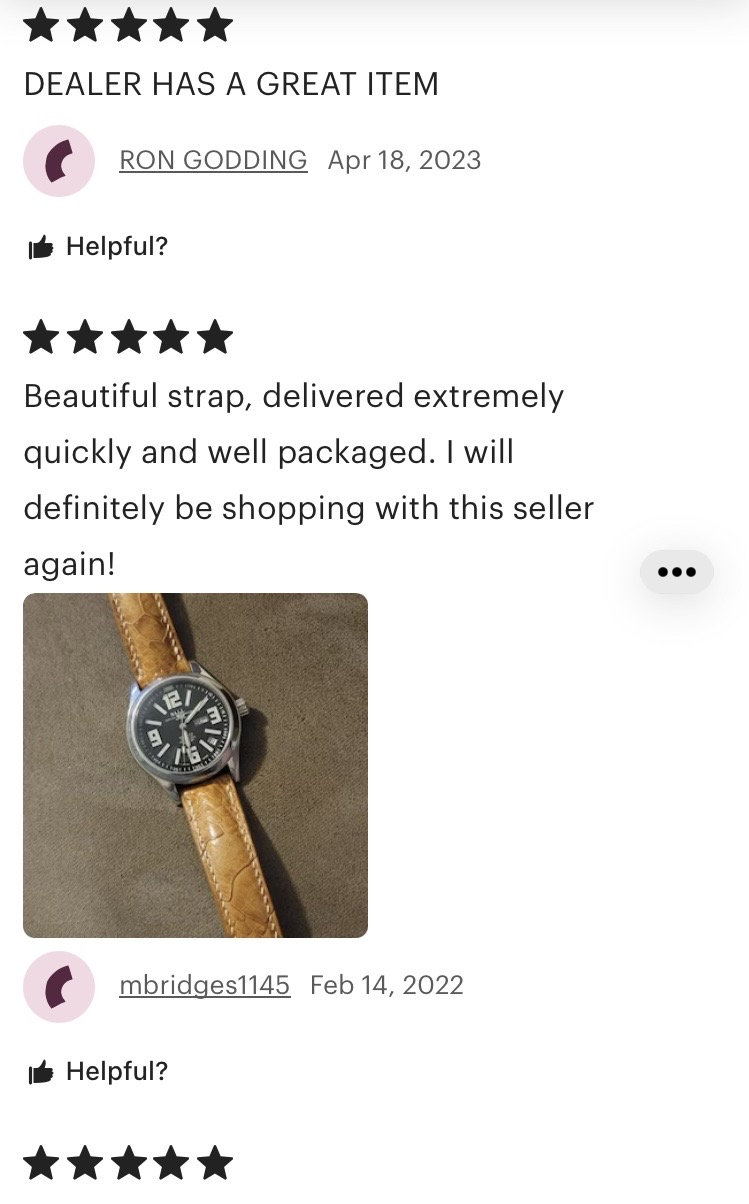Tap RON GODDING's profile avatar
Image resolution: width=749 pixels, height=1204 pixels.
[59, 161]
